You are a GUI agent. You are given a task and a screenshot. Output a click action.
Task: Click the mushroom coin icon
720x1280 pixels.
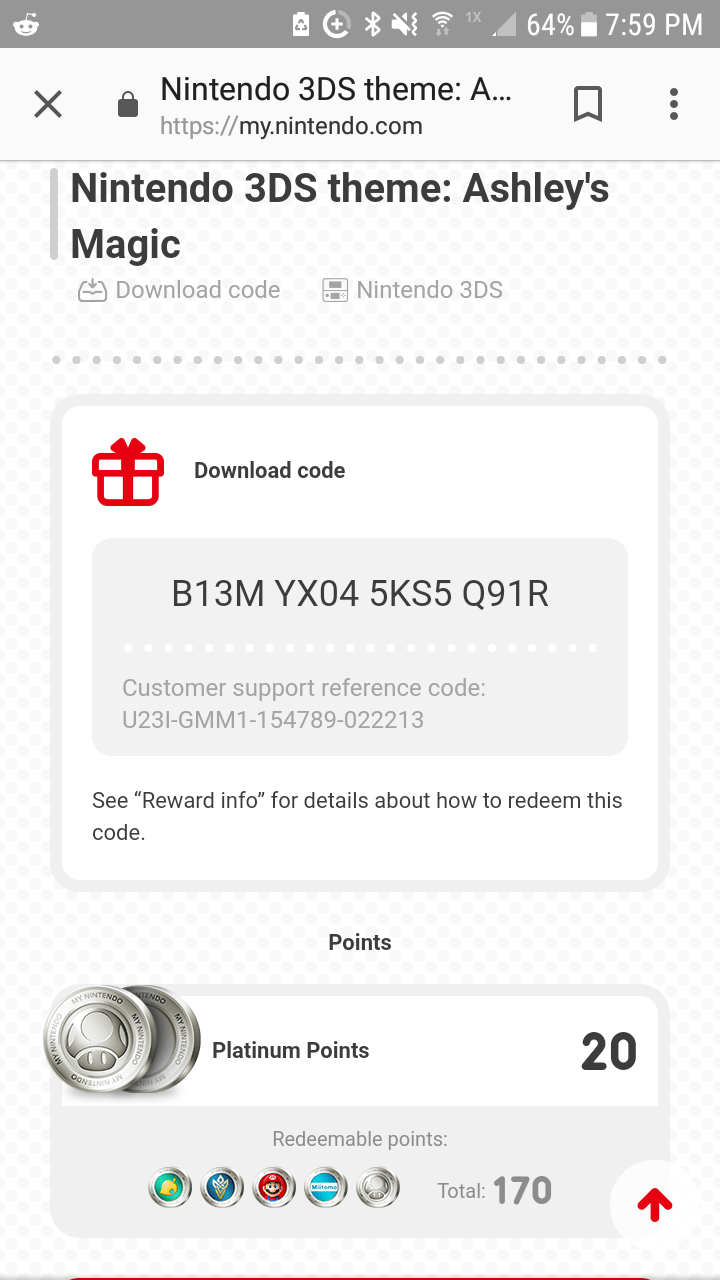tap(377, 1187)
